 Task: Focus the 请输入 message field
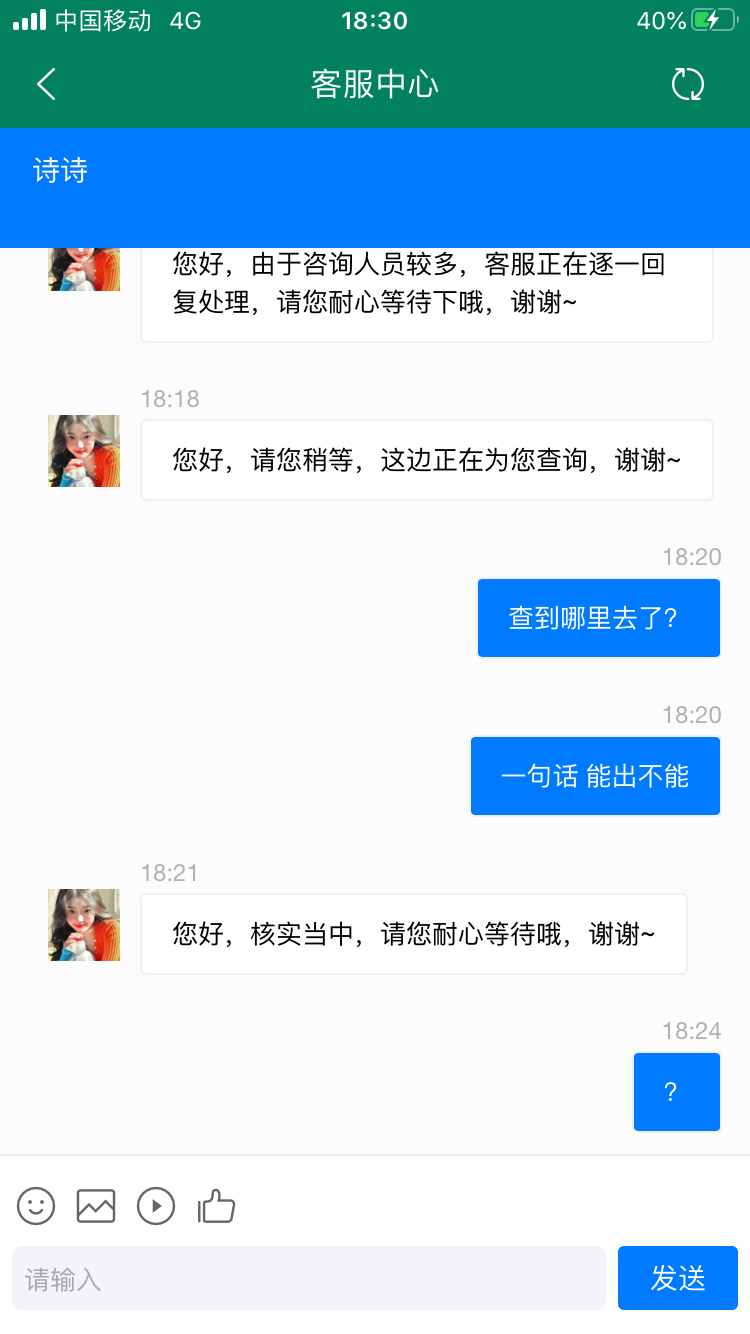click(x=308, y=1278)
